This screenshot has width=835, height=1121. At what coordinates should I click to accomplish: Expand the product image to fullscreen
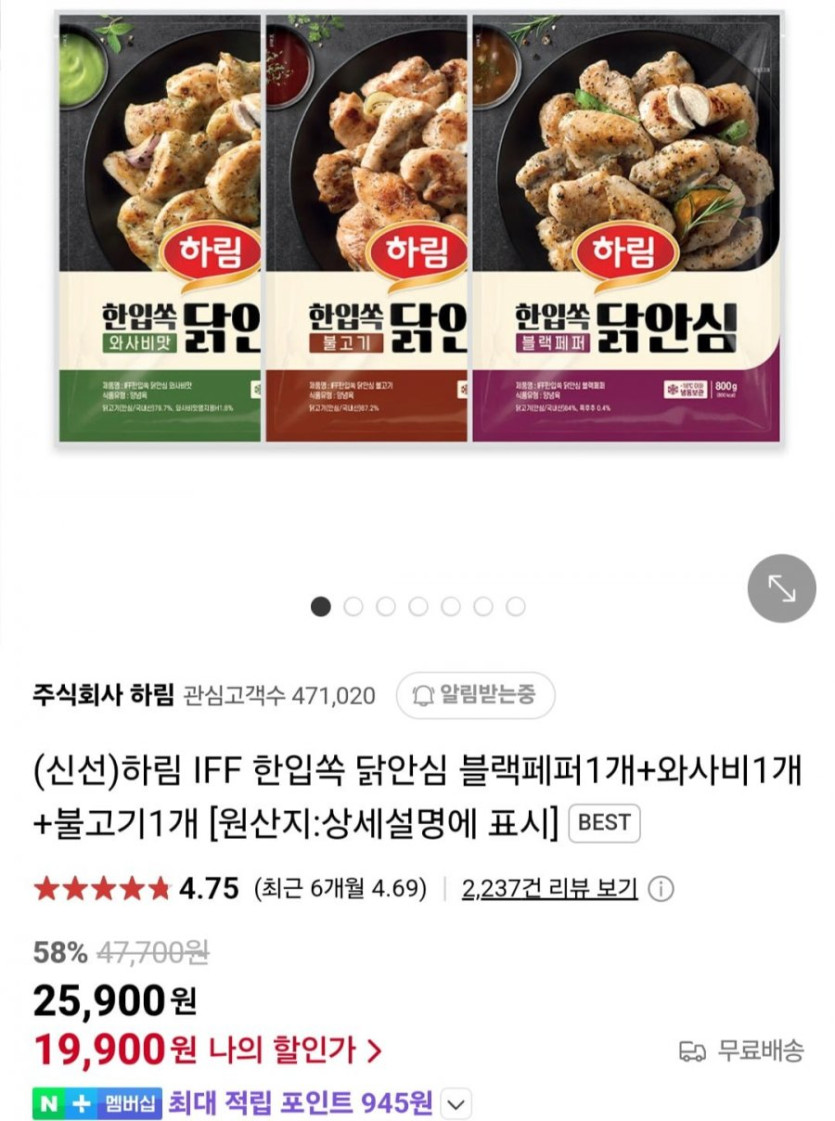782,588
